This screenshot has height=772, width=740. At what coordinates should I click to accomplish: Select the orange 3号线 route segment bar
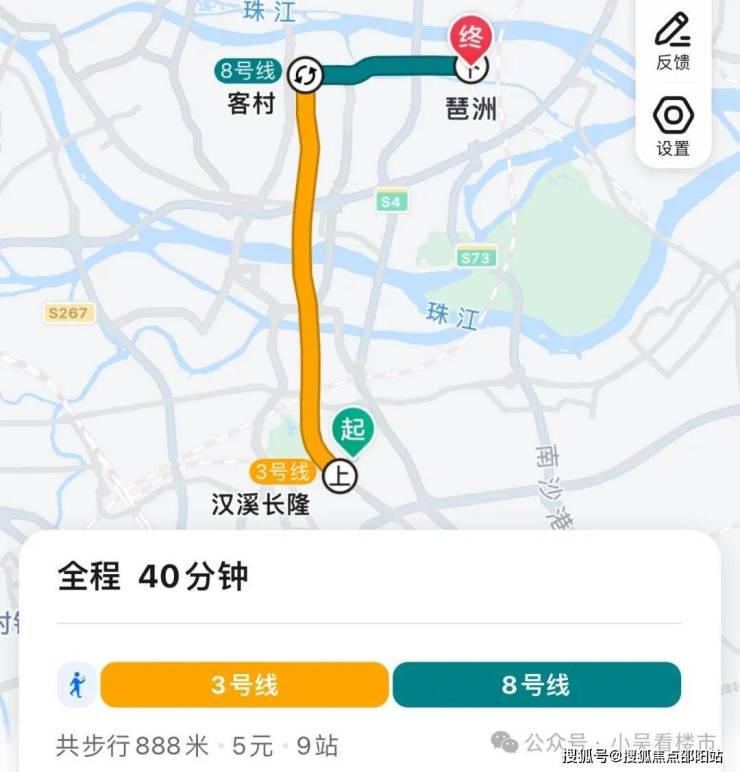[x=244, y=685]
